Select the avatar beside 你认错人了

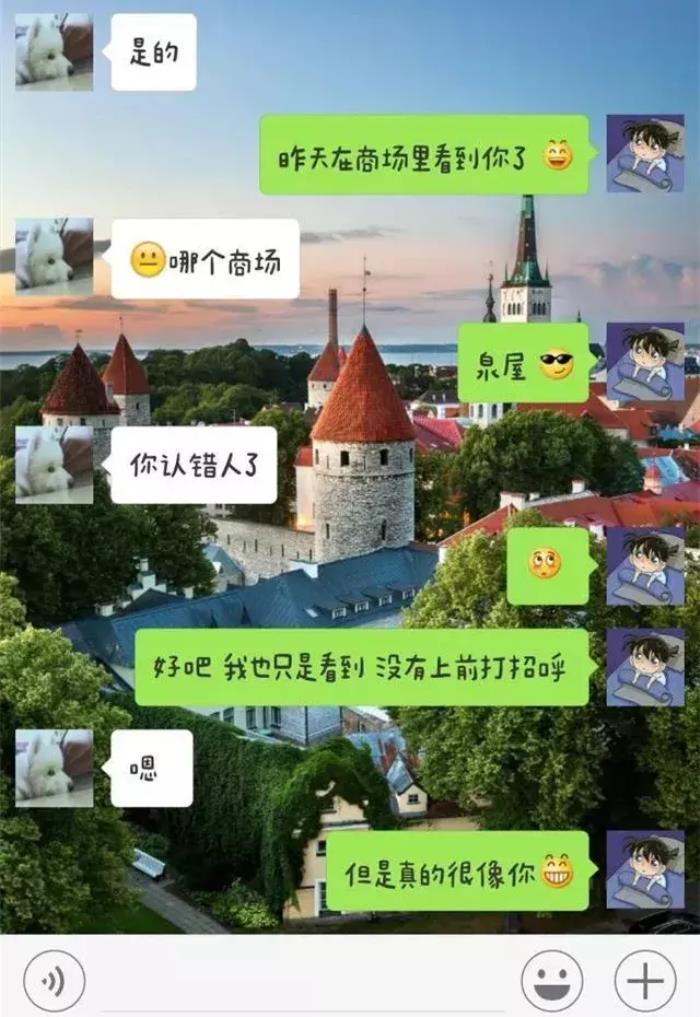(x=54, y=465)
